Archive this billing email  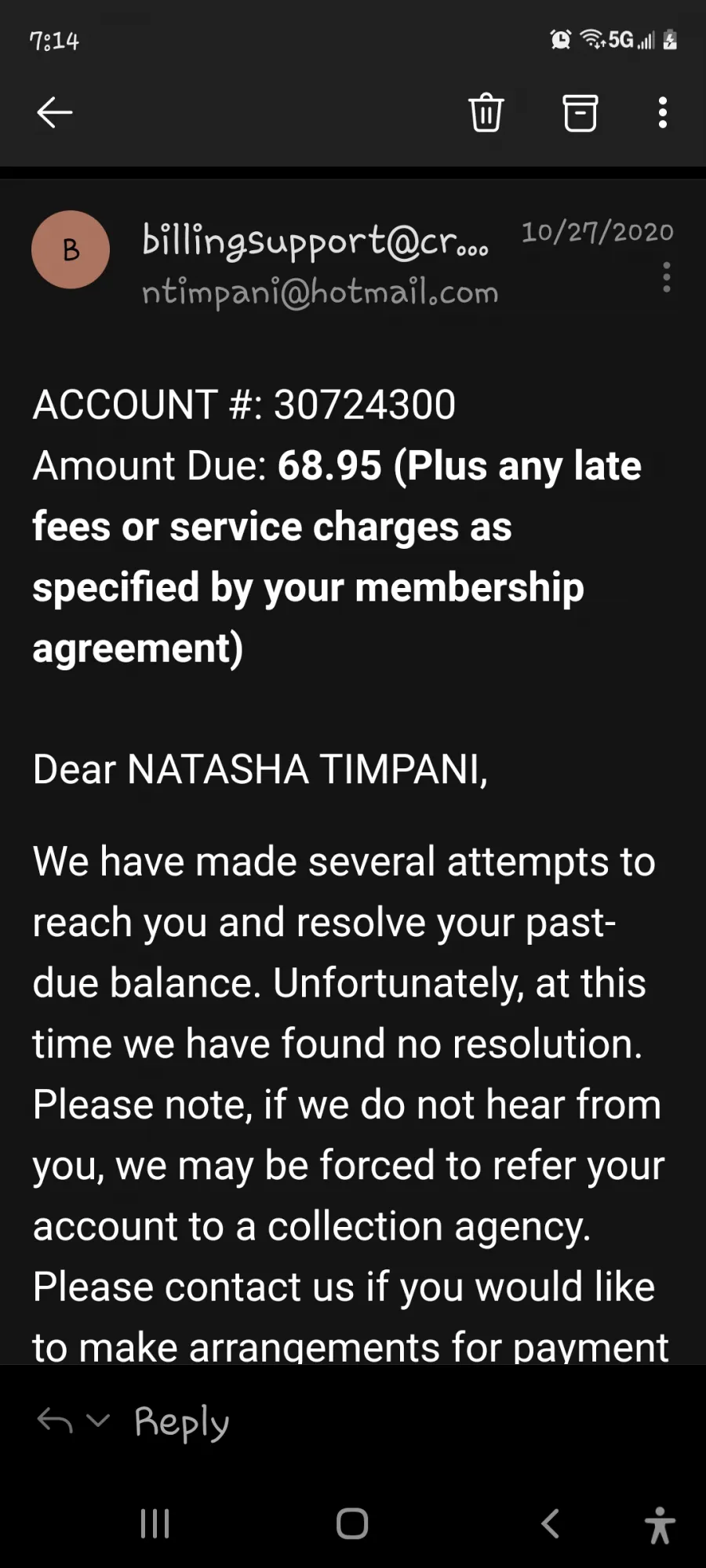pyautogui.click(x=580, y=113)
